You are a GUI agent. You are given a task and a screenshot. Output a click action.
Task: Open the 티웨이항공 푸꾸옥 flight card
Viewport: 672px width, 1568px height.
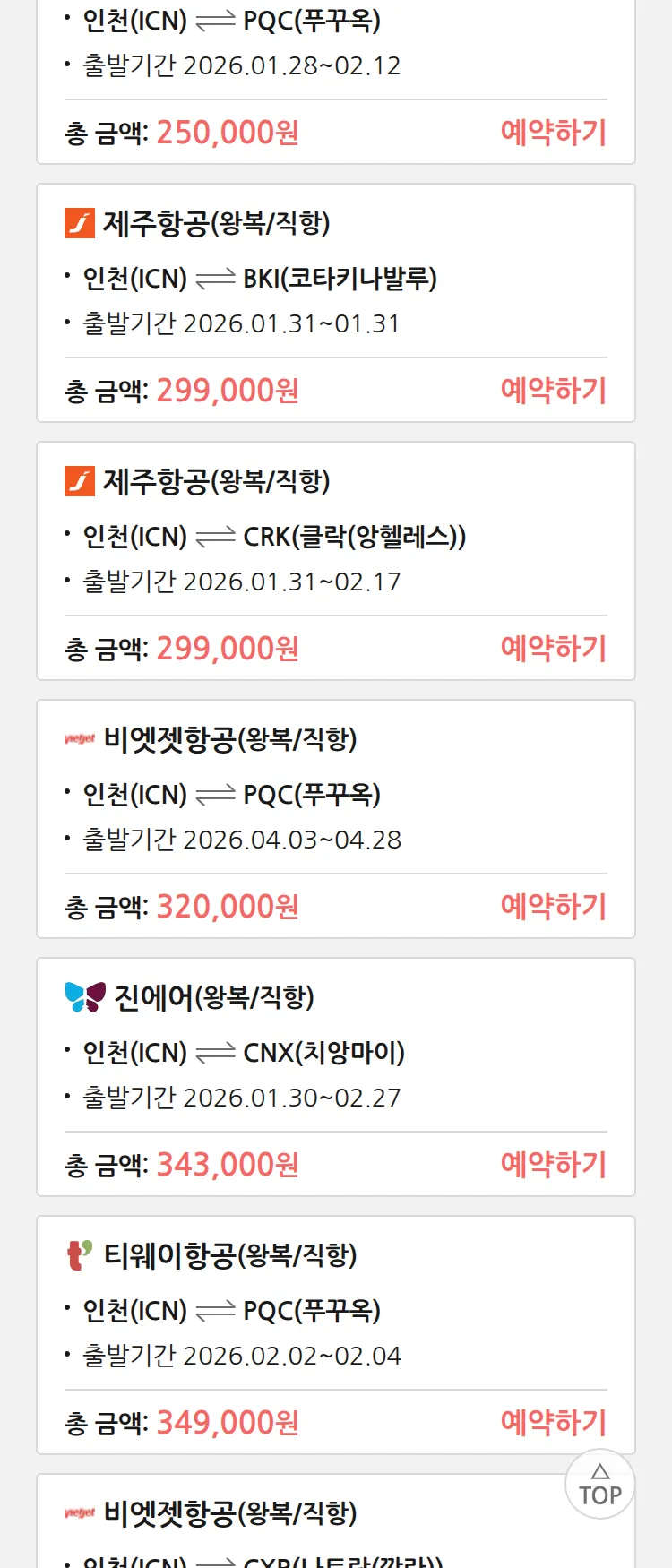[335, 1310]
